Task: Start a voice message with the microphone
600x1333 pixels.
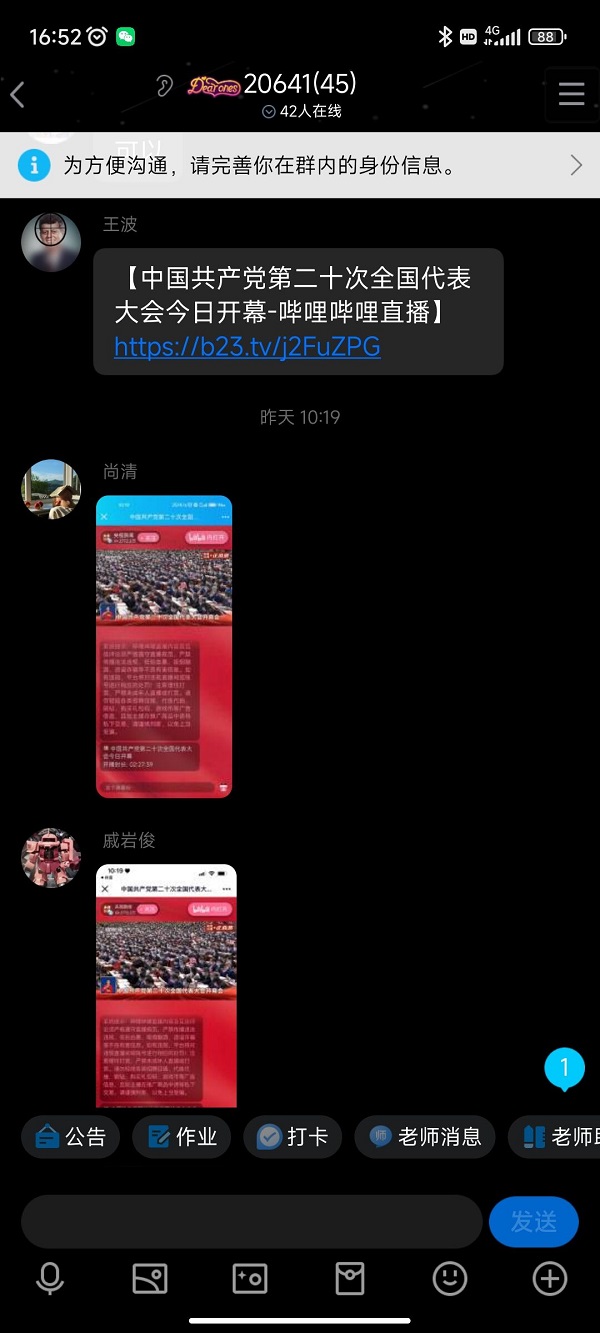Action: tap(50, 1278)
